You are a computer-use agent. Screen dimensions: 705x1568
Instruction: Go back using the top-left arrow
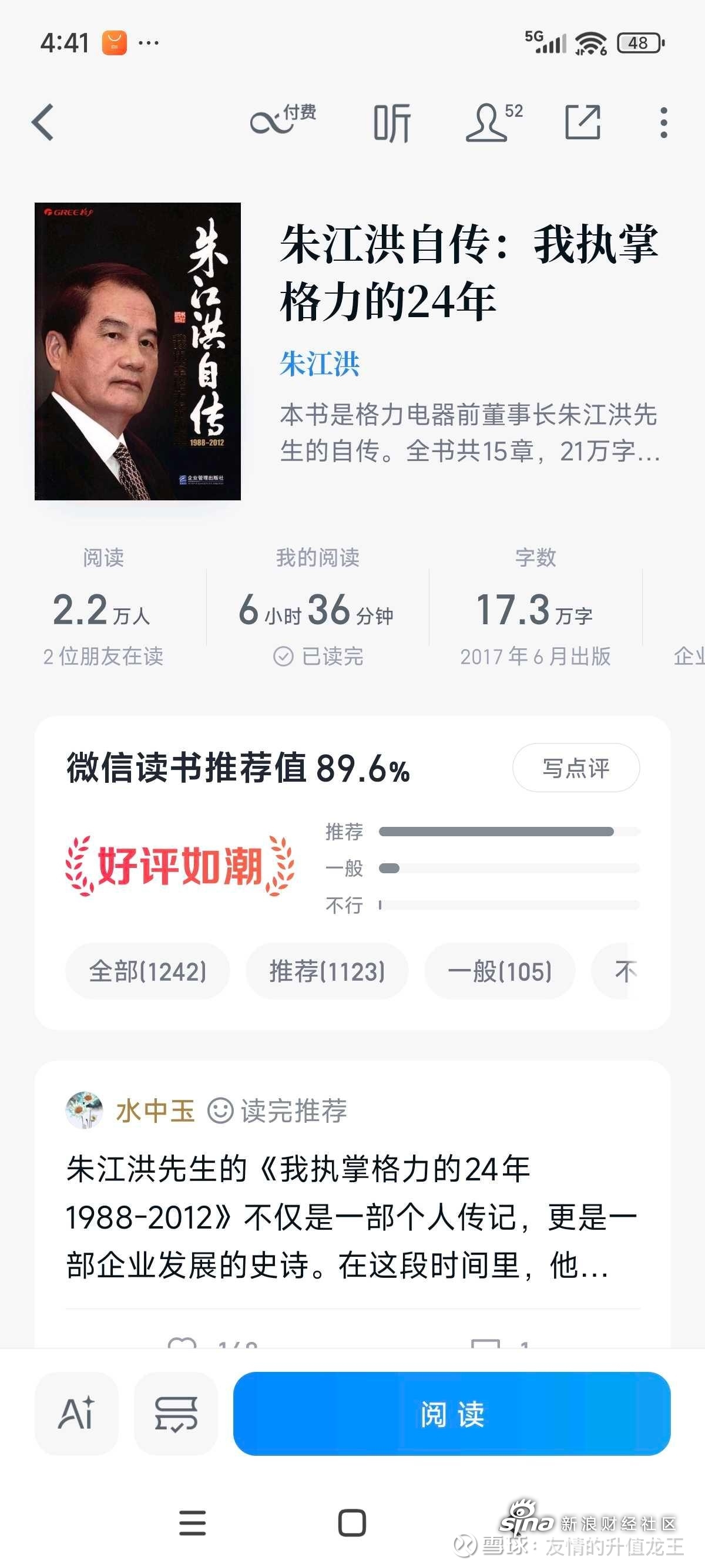point(43,122)
